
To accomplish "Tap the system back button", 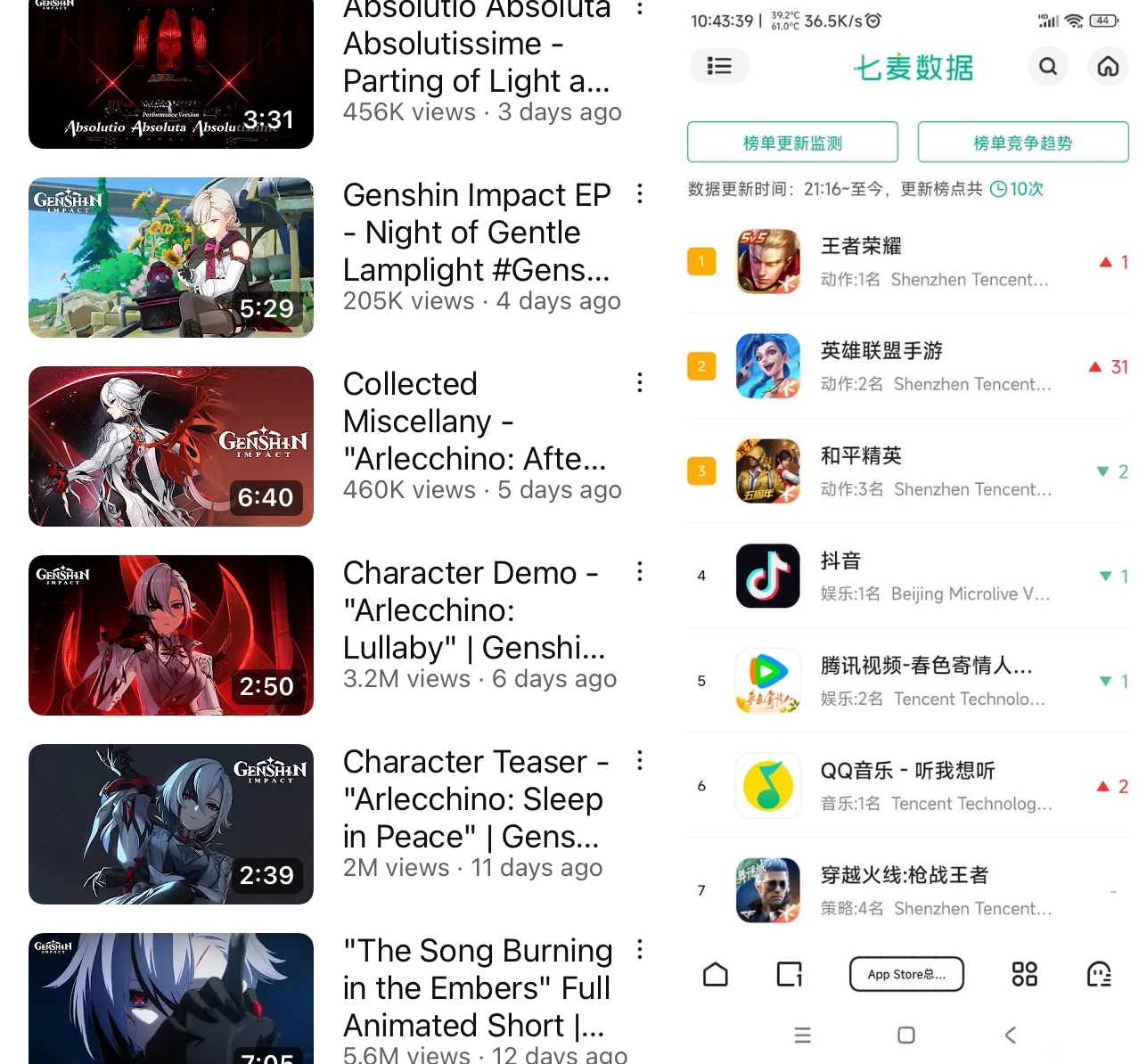I will tap(1010, 1035).
